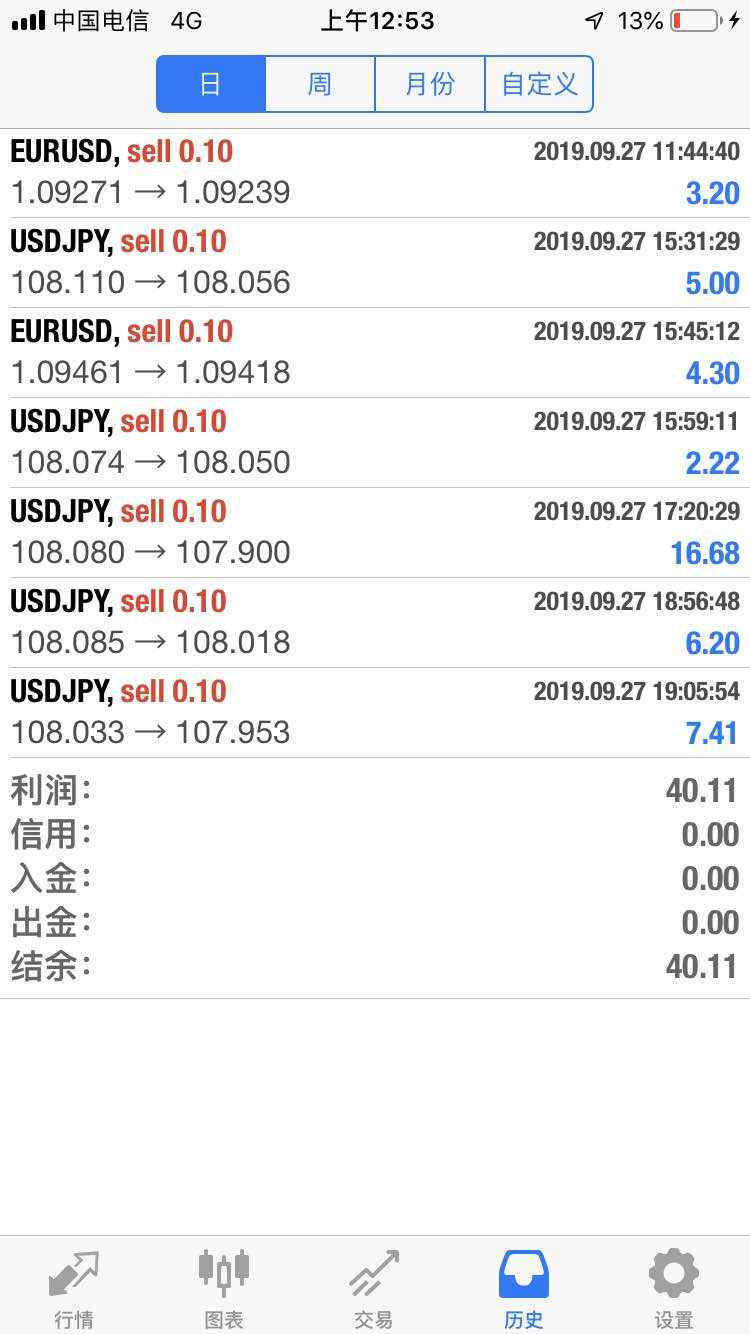Choose the 自定义 custom period

tap(539, 84)
